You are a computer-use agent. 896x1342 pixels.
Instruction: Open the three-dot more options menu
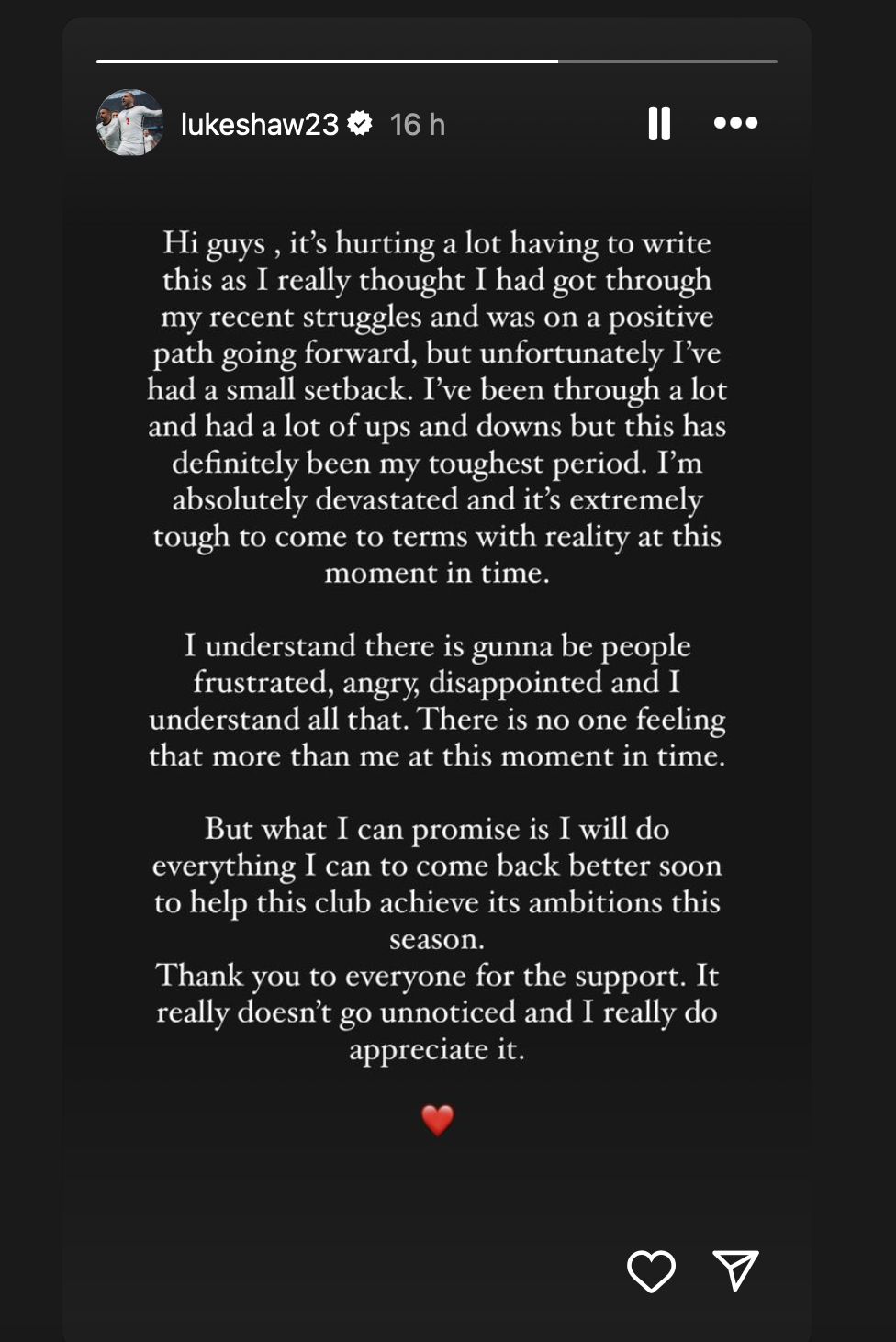click(x=737, y=125)
